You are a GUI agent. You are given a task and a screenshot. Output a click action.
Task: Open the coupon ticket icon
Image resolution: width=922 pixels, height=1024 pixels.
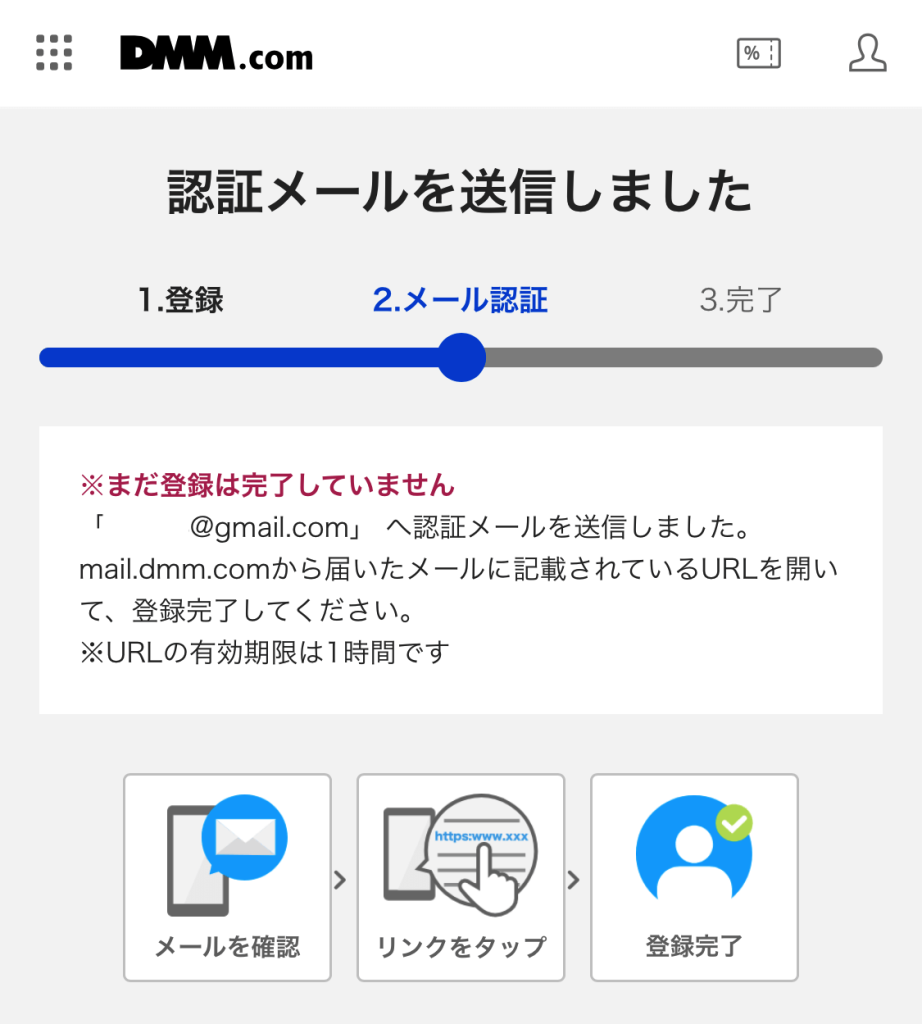pyautogui.click(x=758, y=54)
